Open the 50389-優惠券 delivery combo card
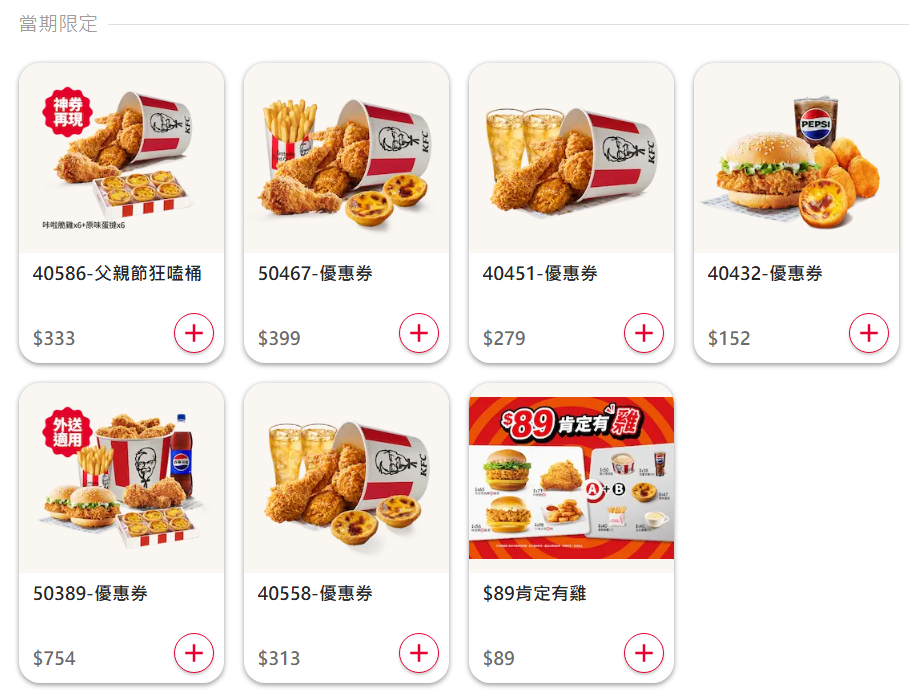919x692 pixels. click(121, 480)
